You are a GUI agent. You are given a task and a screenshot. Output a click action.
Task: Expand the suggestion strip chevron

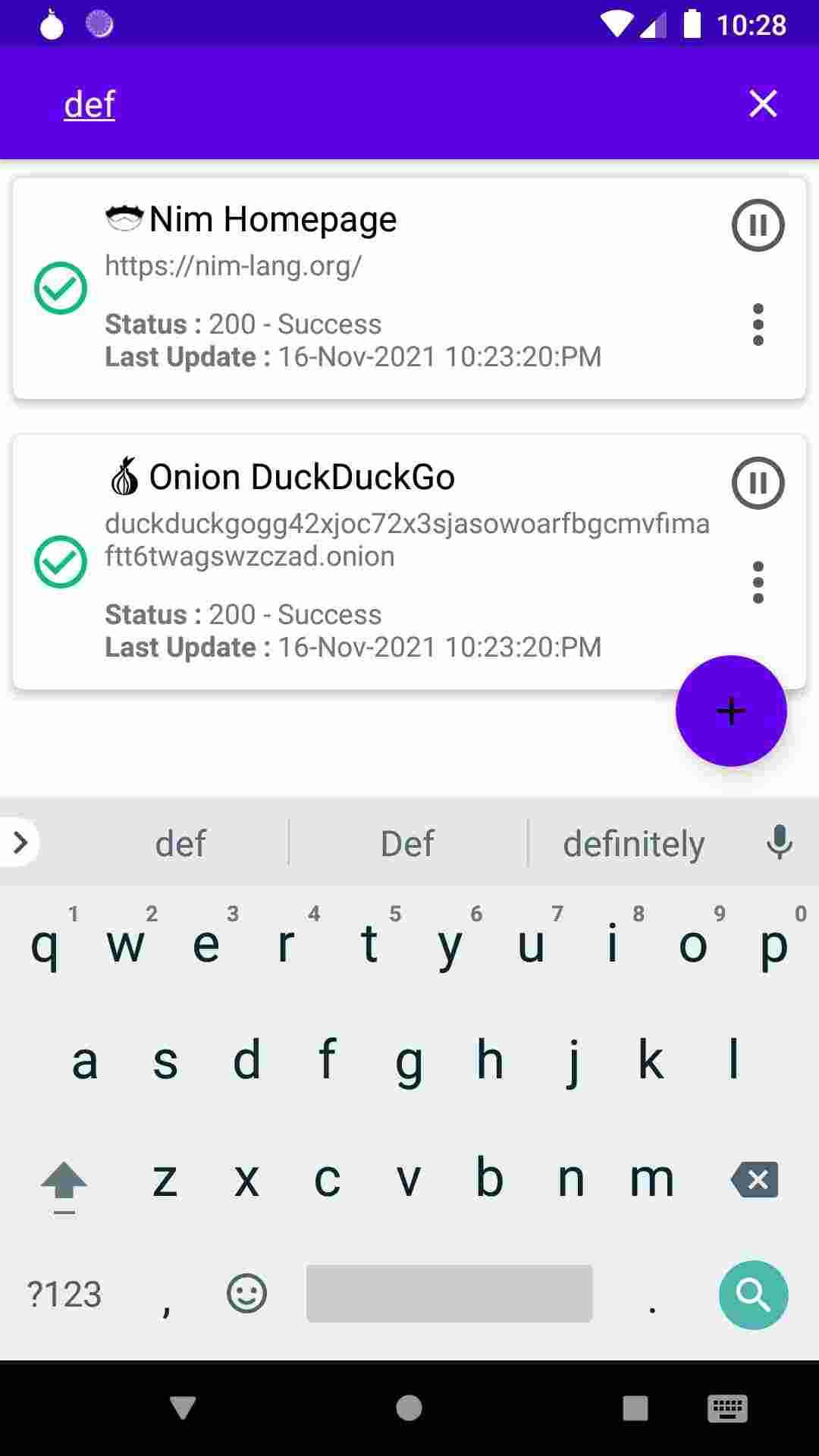point(20,843)
